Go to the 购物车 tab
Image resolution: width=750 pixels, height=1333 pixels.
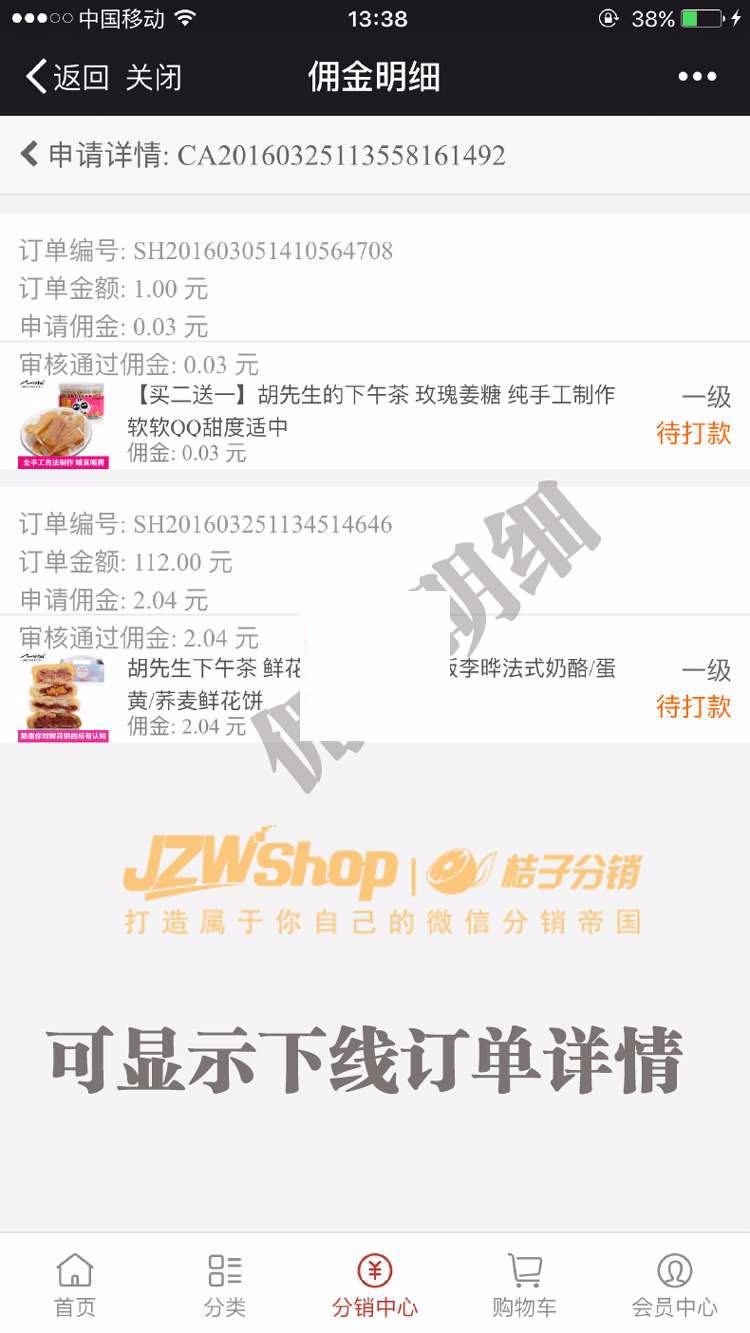point(524,1285)
